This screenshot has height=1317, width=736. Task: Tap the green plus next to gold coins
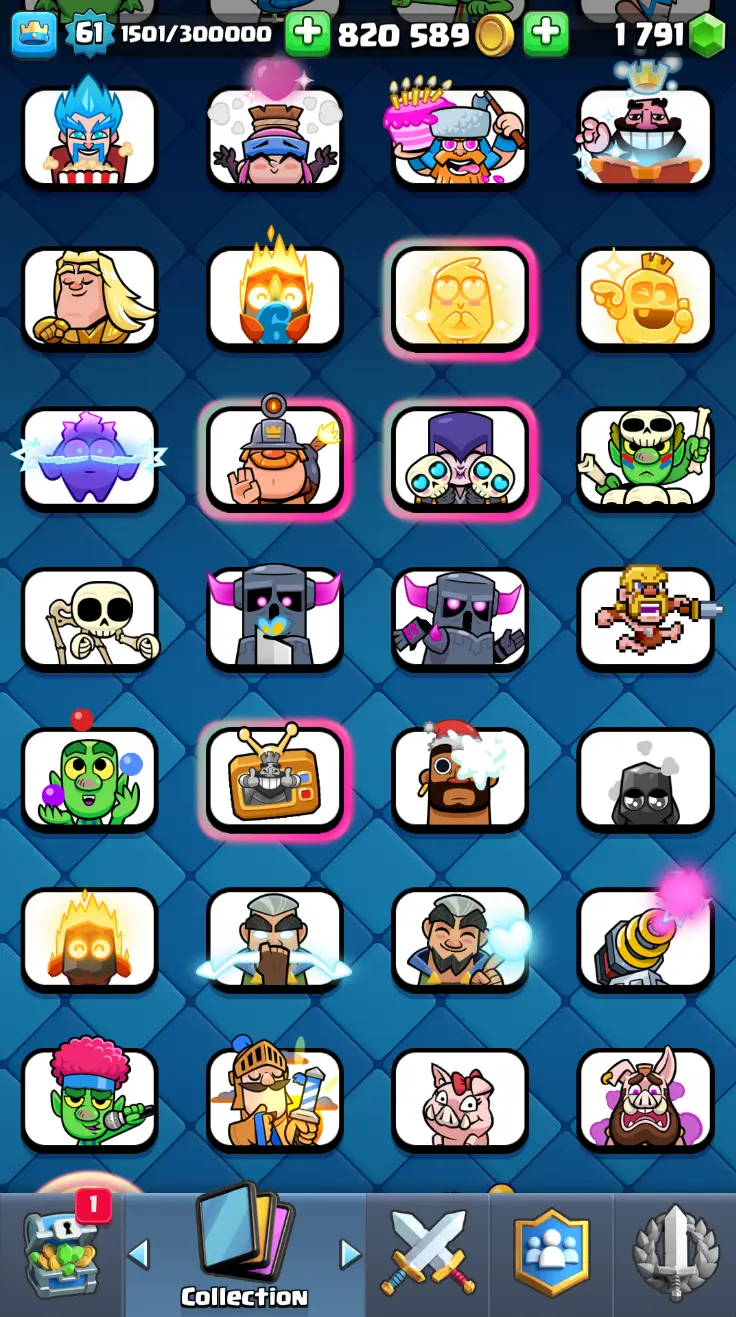[546, 35]
